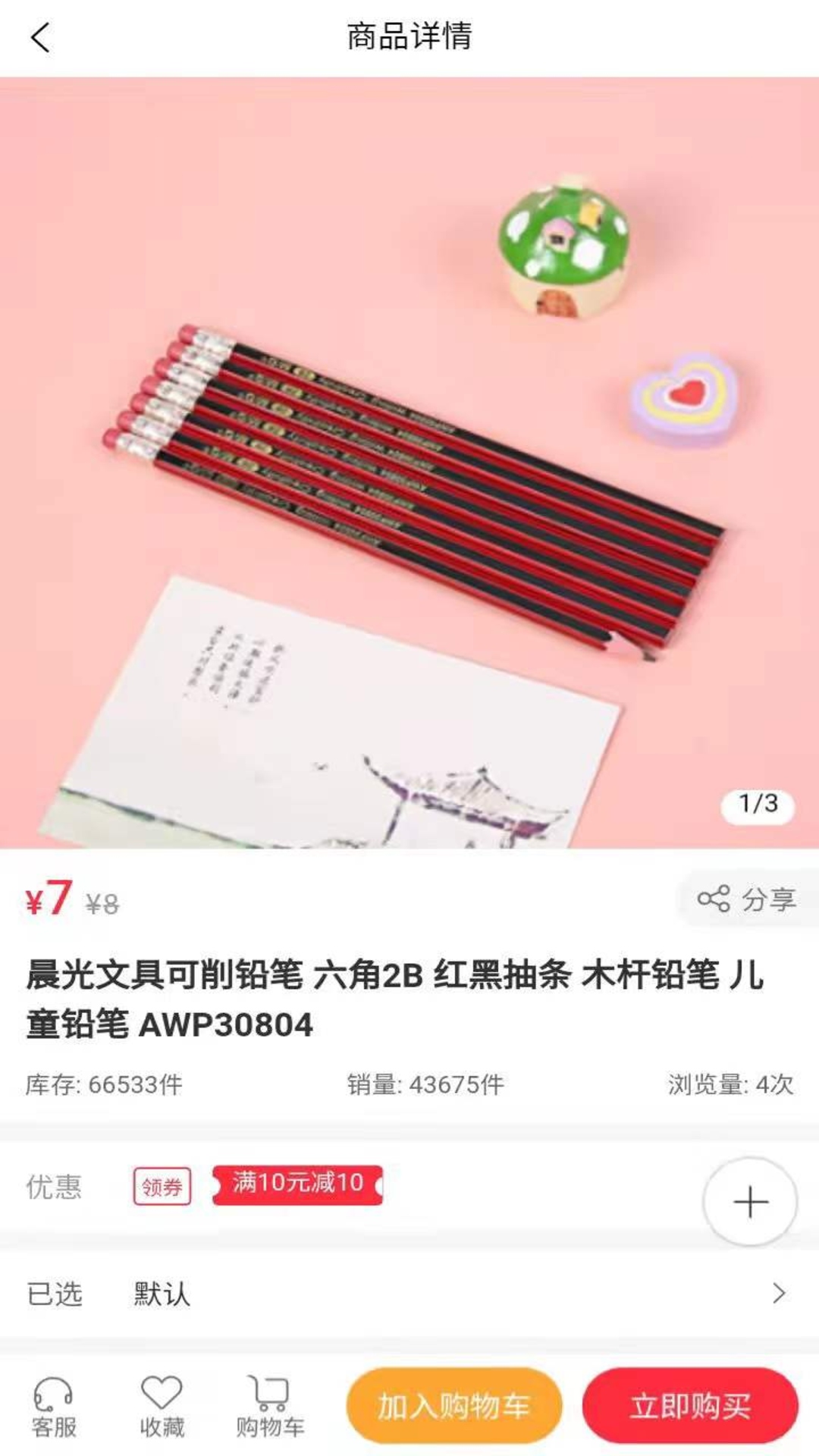
Task: Open the 已选 默认 options row
Action: tap(409, 1293)
